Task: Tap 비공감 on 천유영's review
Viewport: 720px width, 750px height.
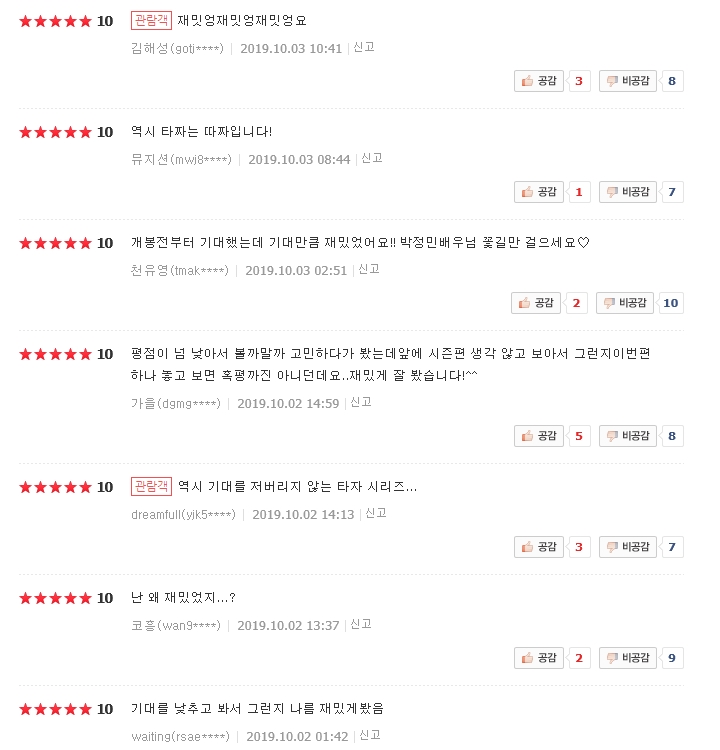Action: click(624, 302)
